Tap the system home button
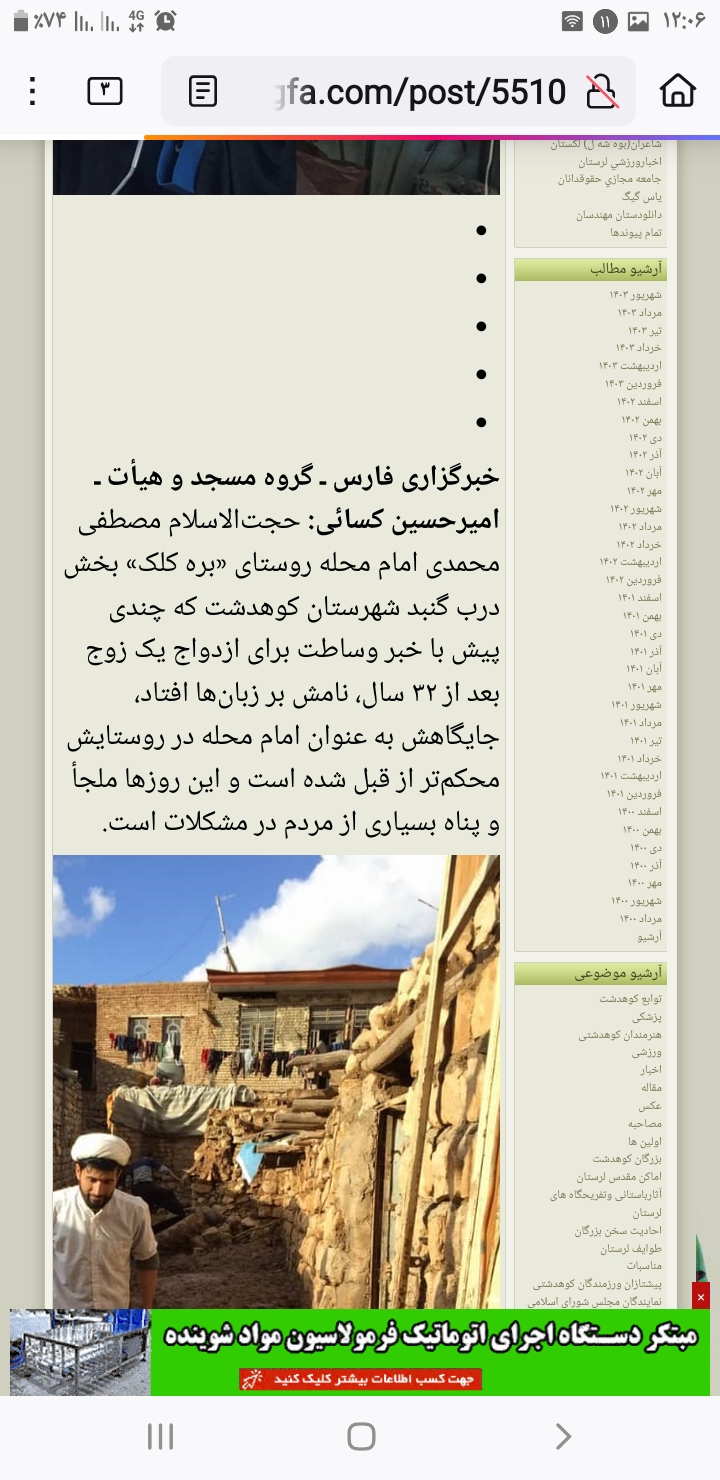 tap(360, 1437)
